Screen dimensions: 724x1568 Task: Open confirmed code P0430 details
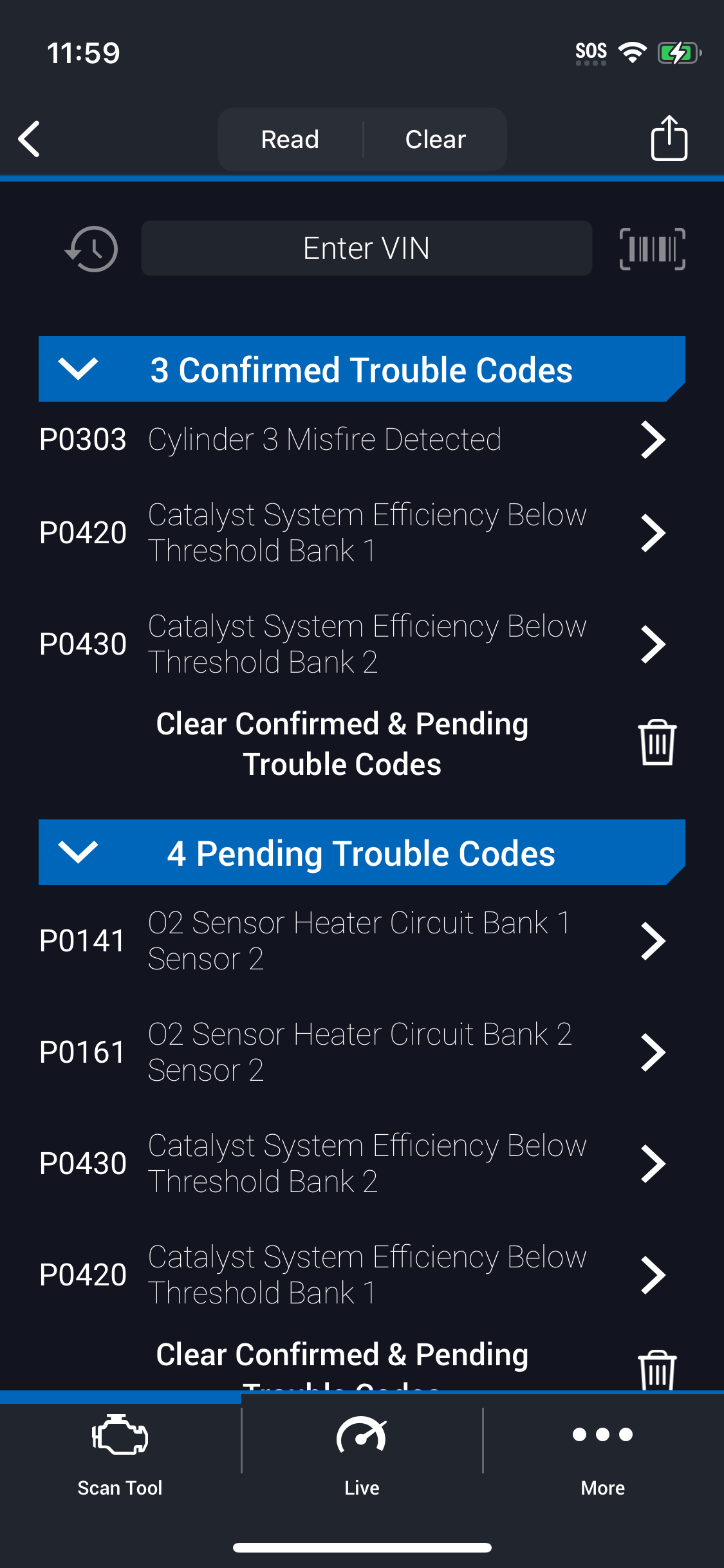(x=353, y=644)
